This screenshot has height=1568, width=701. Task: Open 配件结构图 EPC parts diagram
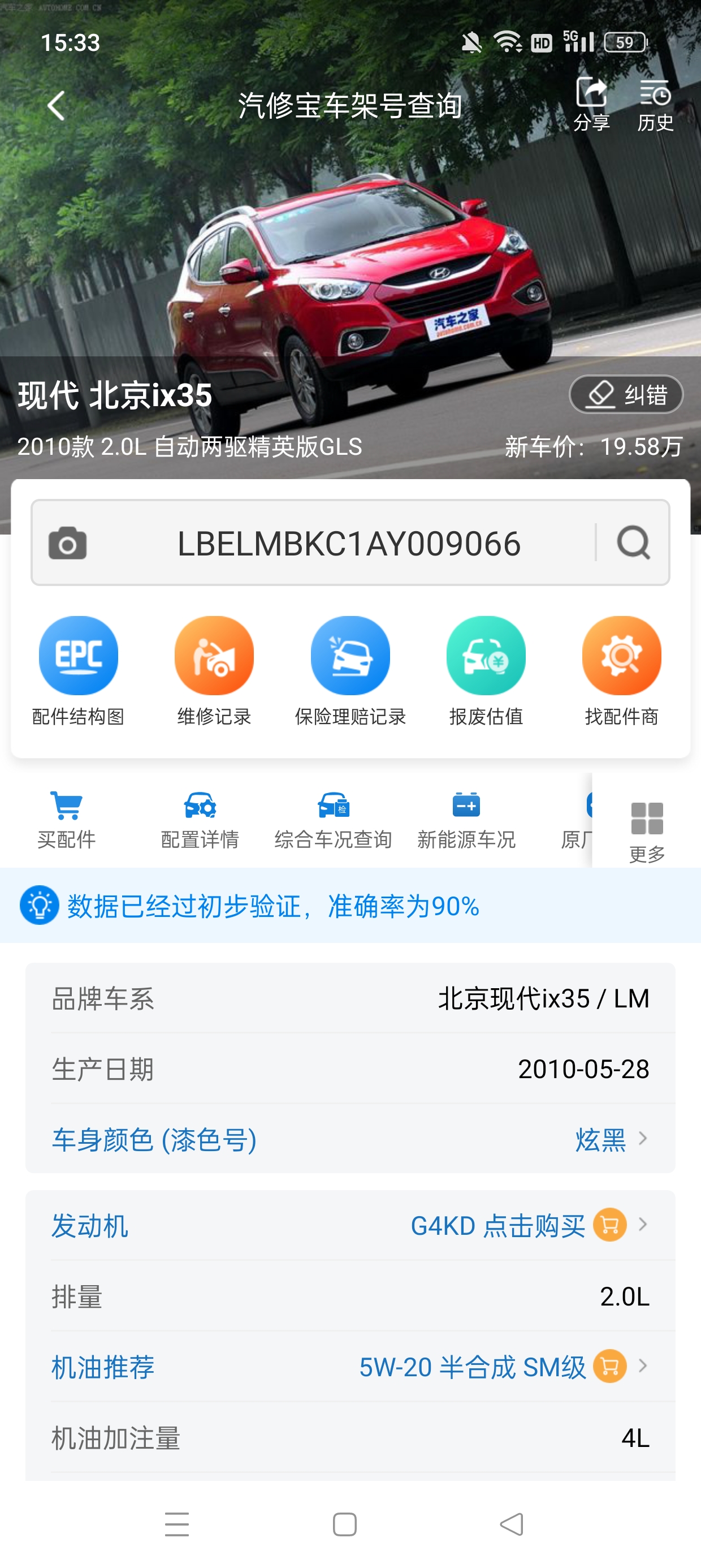coord(79,670)
